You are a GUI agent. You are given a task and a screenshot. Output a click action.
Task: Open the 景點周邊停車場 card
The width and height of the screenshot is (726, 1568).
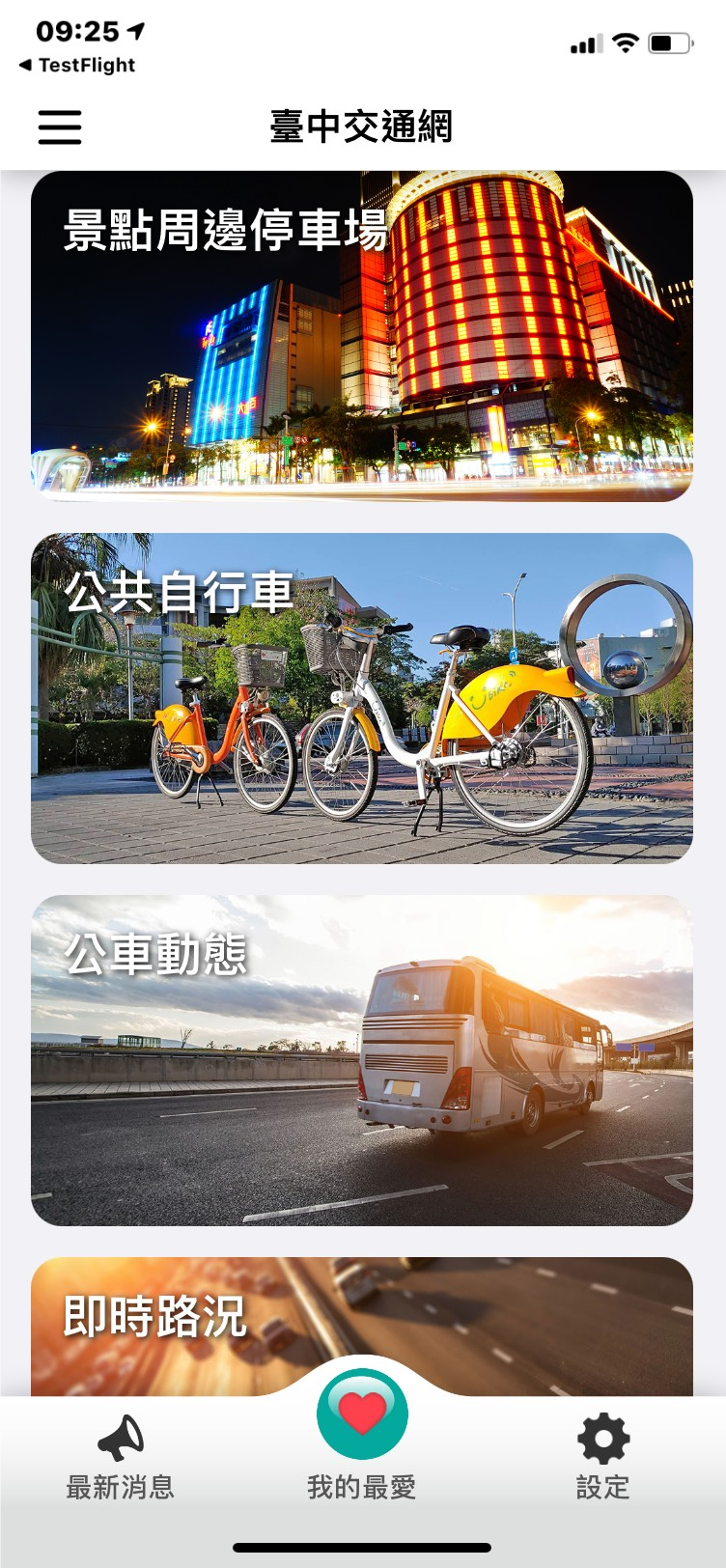(x=362, y=336)
